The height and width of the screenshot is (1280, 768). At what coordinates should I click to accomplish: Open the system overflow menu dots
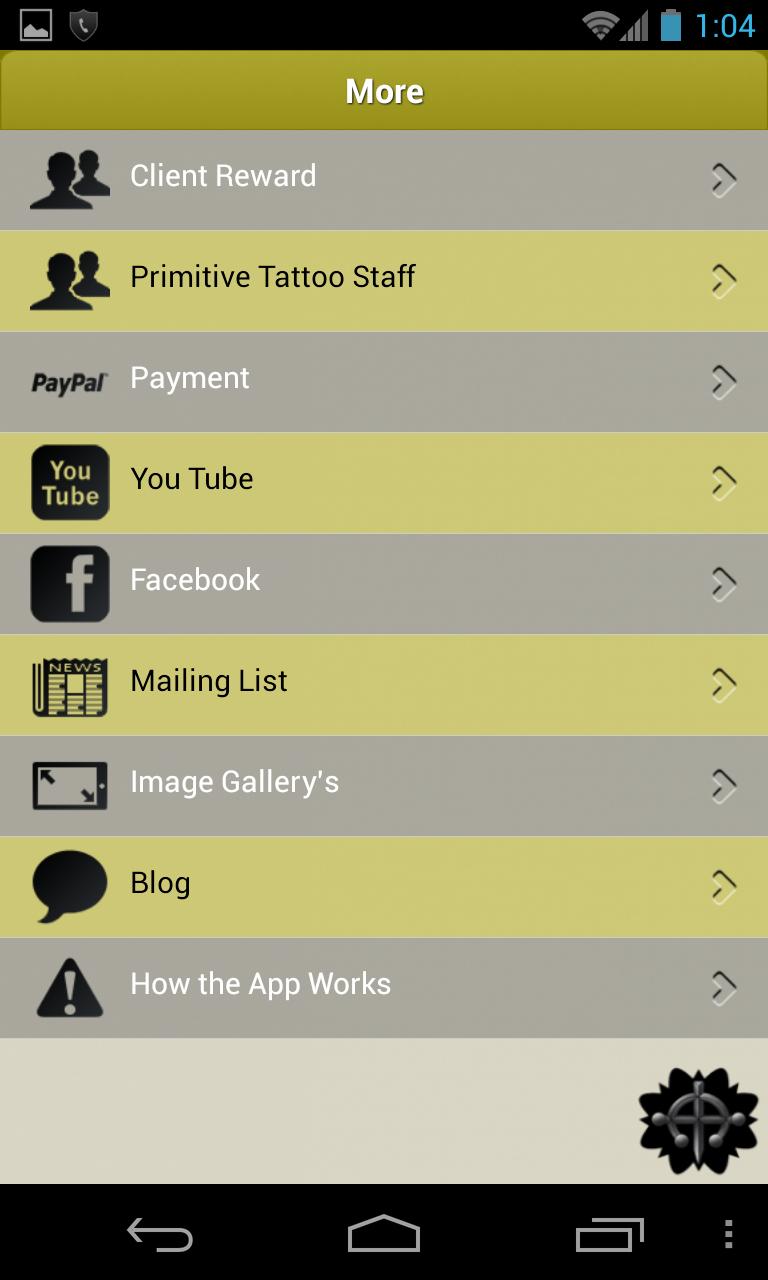(x=728, y=1234)
